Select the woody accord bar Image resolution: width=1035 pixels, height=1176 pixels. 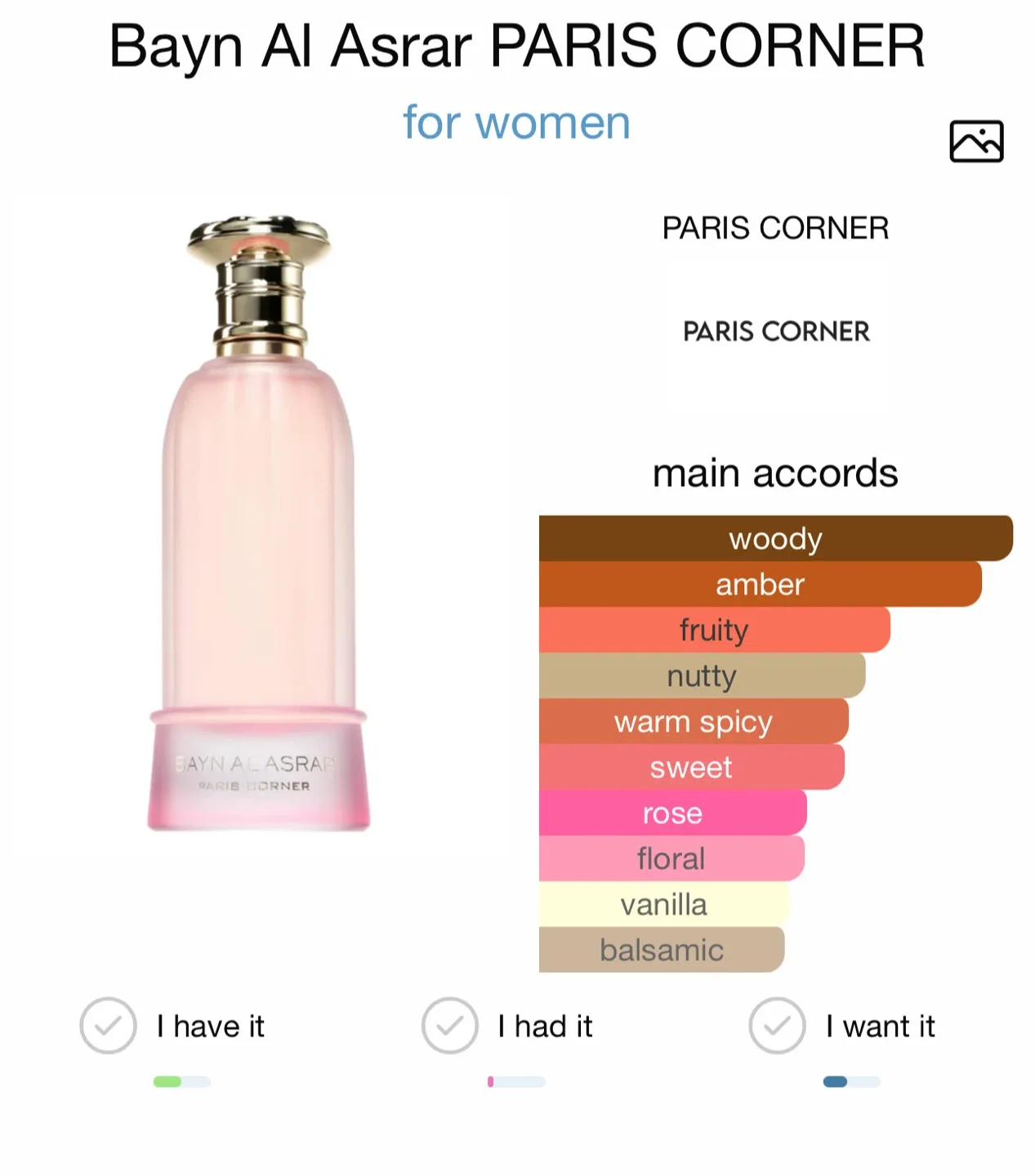(775, 538)
